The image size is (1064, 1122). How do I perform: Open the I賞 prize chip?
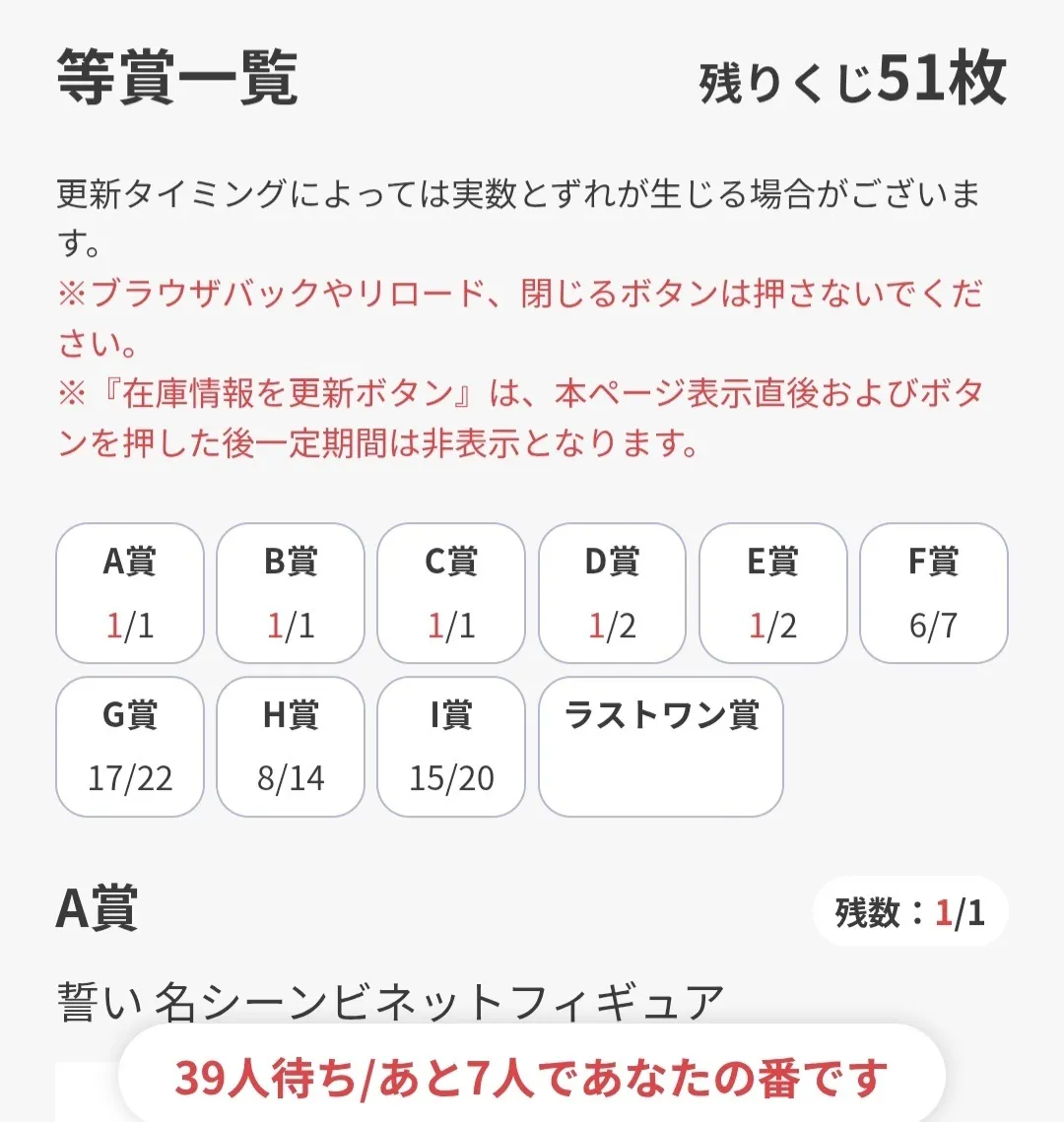tap(451, 747)
